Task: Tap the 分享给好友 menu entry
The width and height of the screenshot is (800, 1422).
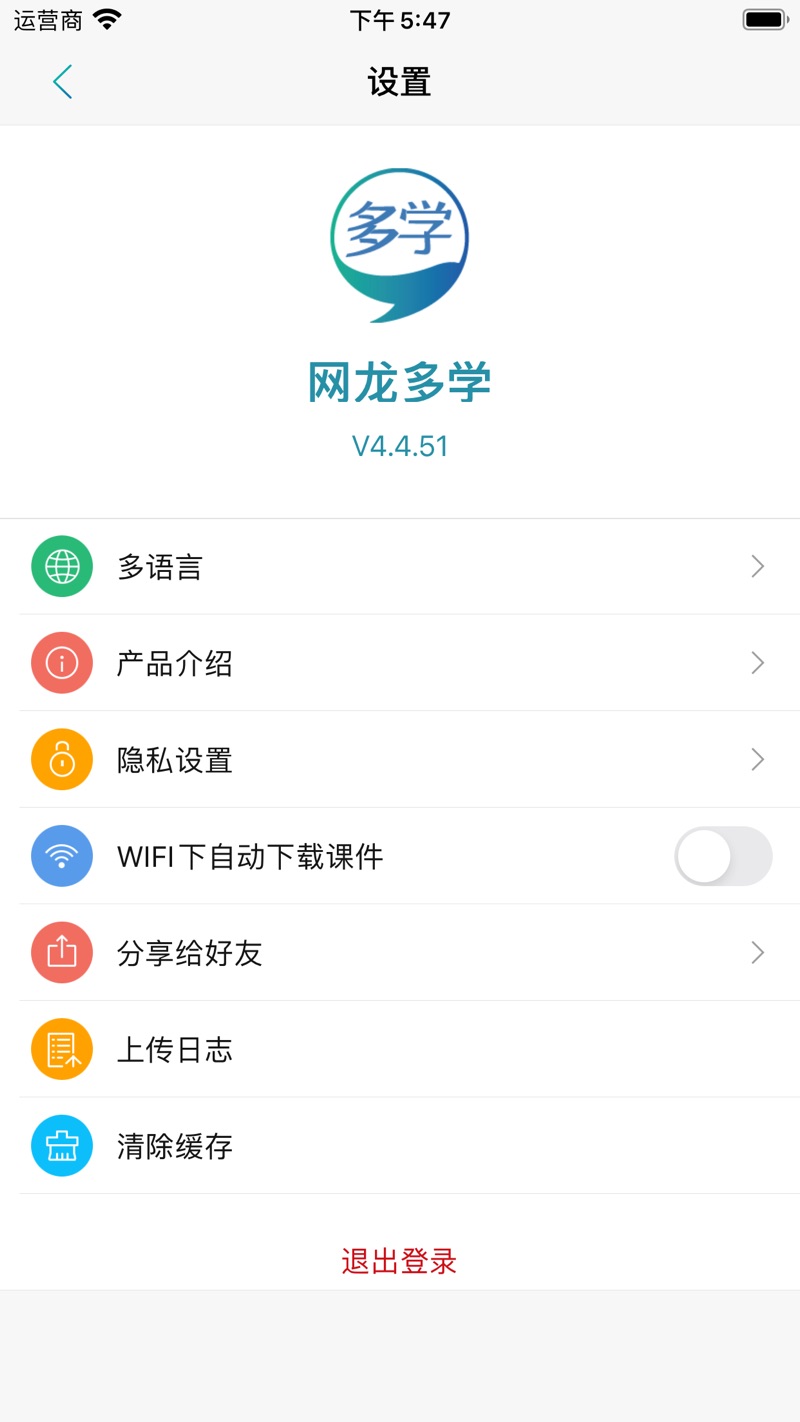Action: (x=400, y=953)
